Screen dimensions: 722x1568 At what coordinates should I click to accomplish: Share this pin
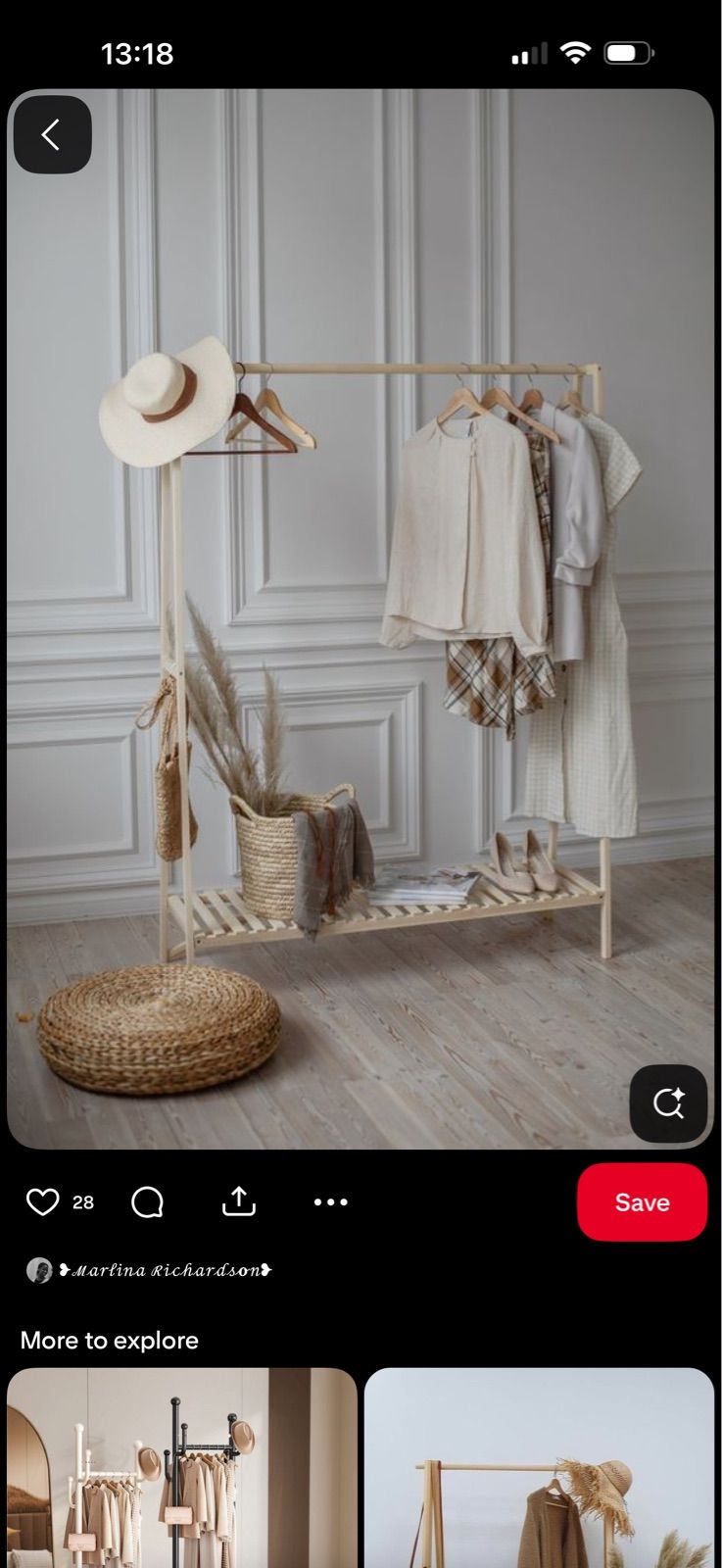(239, 1201)
